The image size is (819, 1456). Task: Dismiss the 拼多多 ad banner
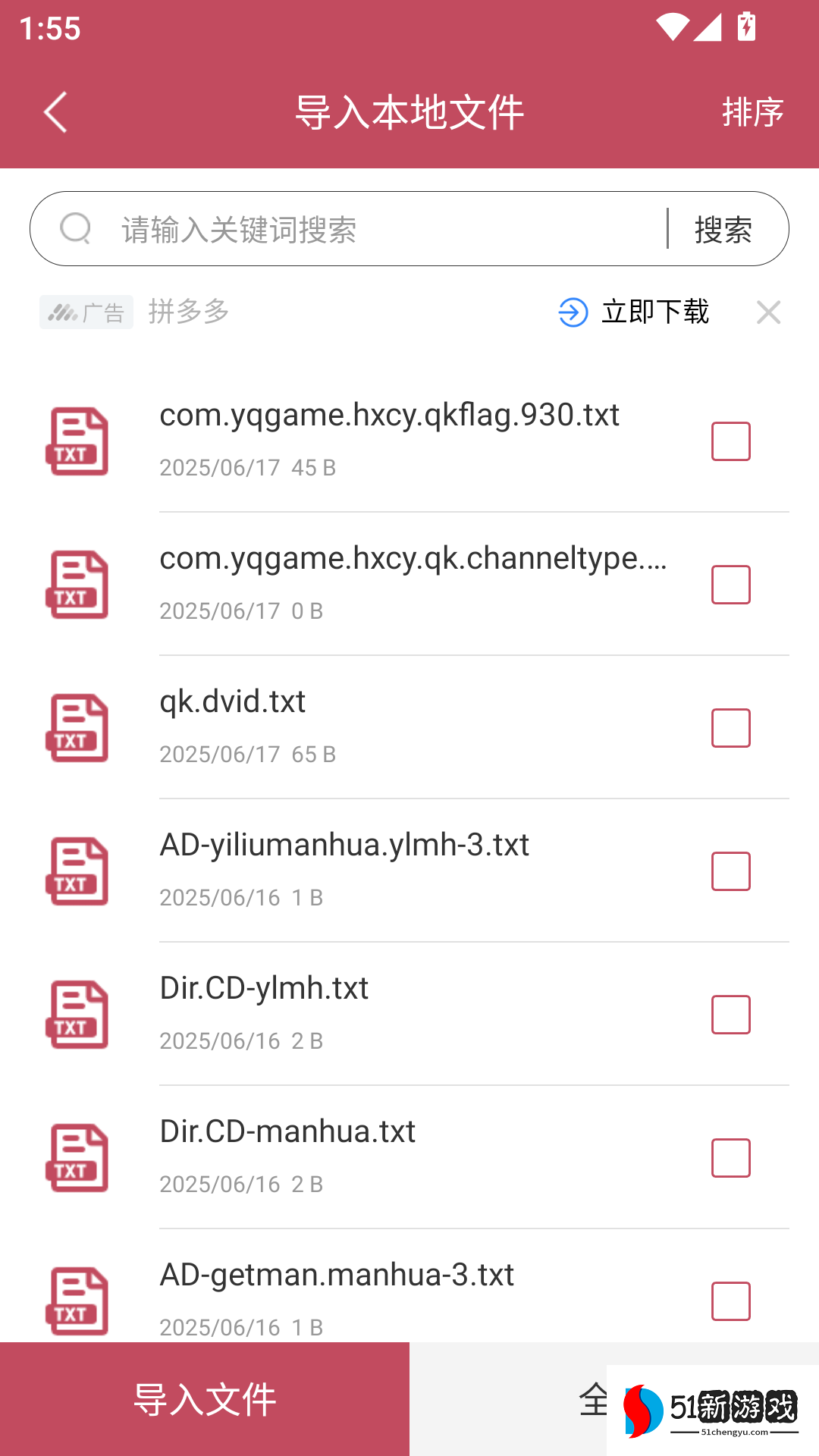(768, 312)
